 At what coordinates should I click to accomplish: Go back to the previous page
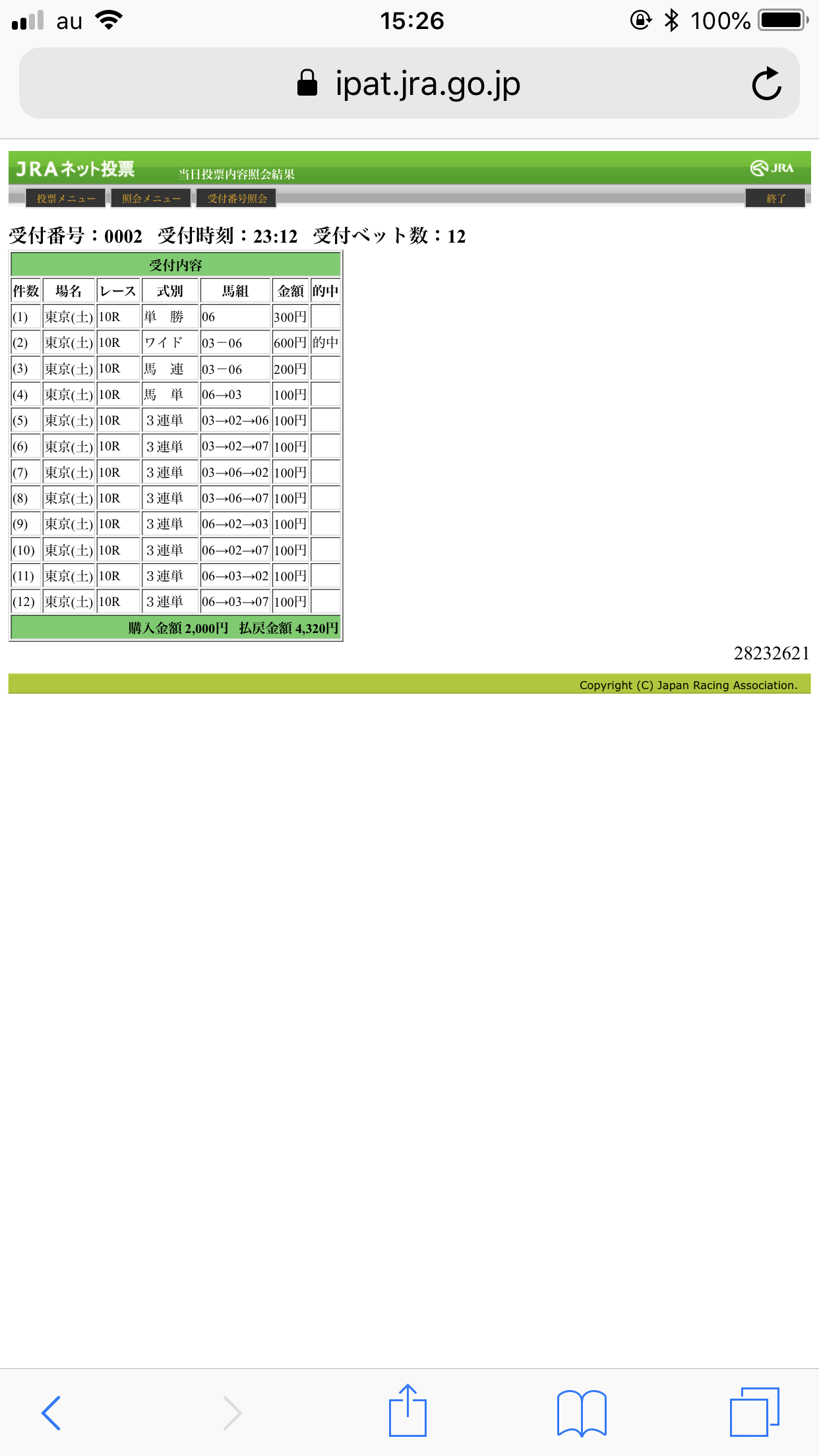coord(51,1412)
